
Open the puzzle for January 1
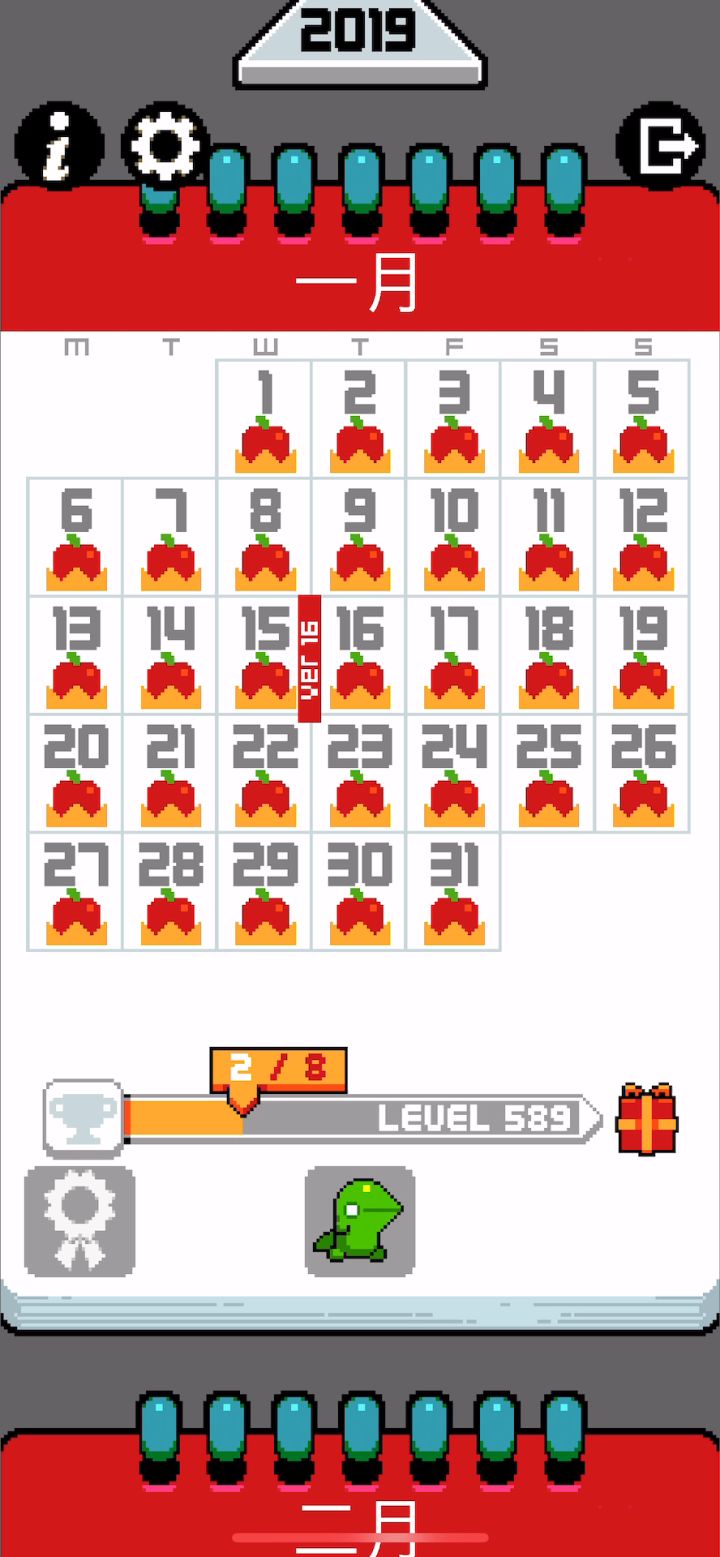pos(265,419)
